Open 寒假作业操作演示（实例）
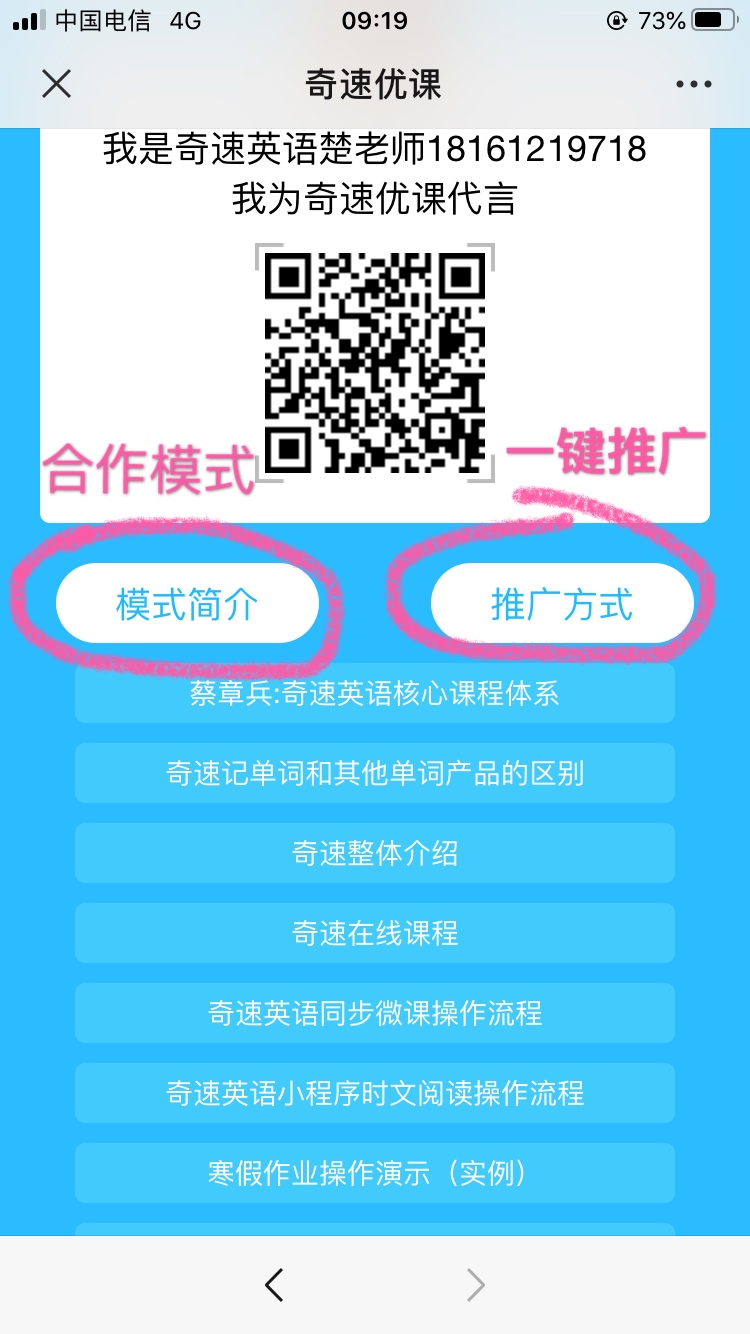Screen dimensions: 750x1334 coord(375,1173)
